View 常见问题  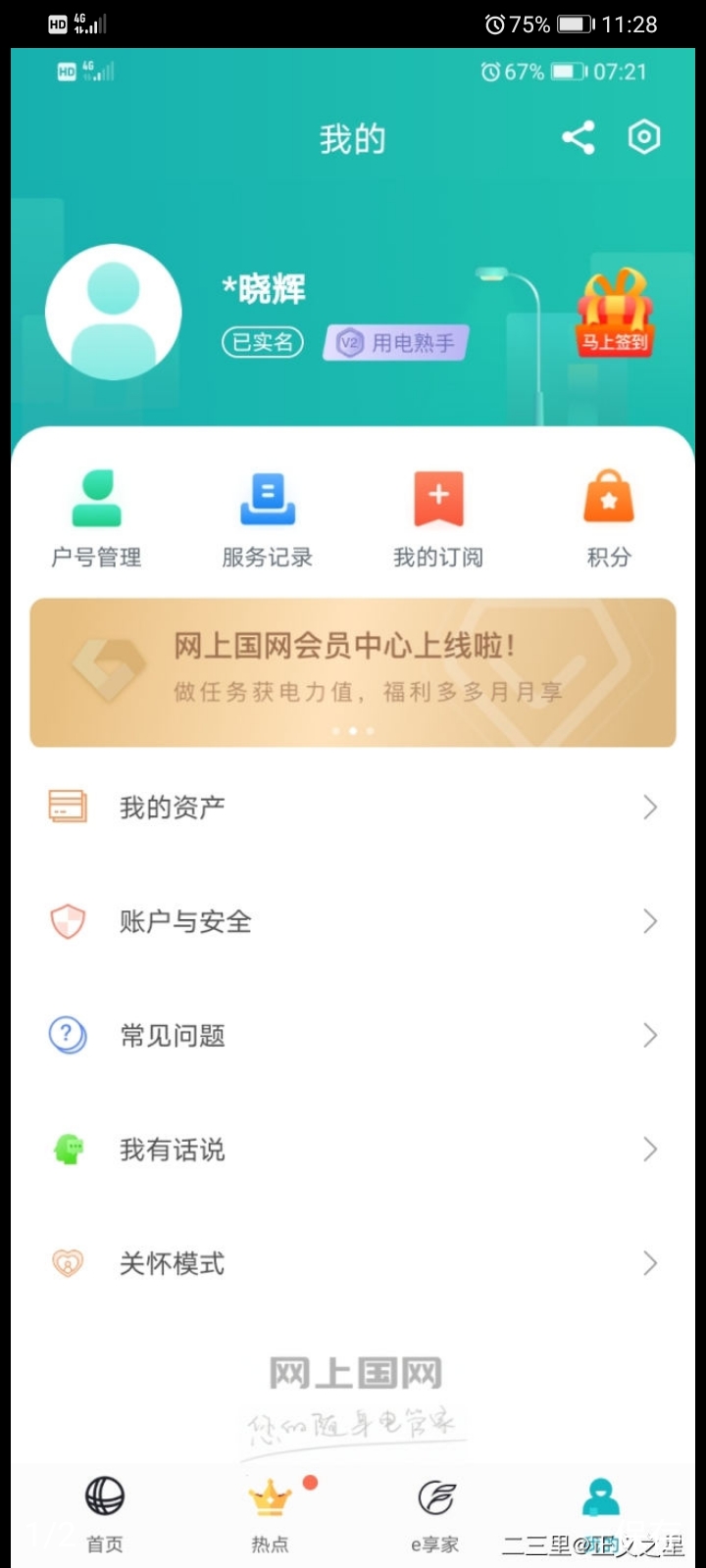click(x=353, y=1035)
